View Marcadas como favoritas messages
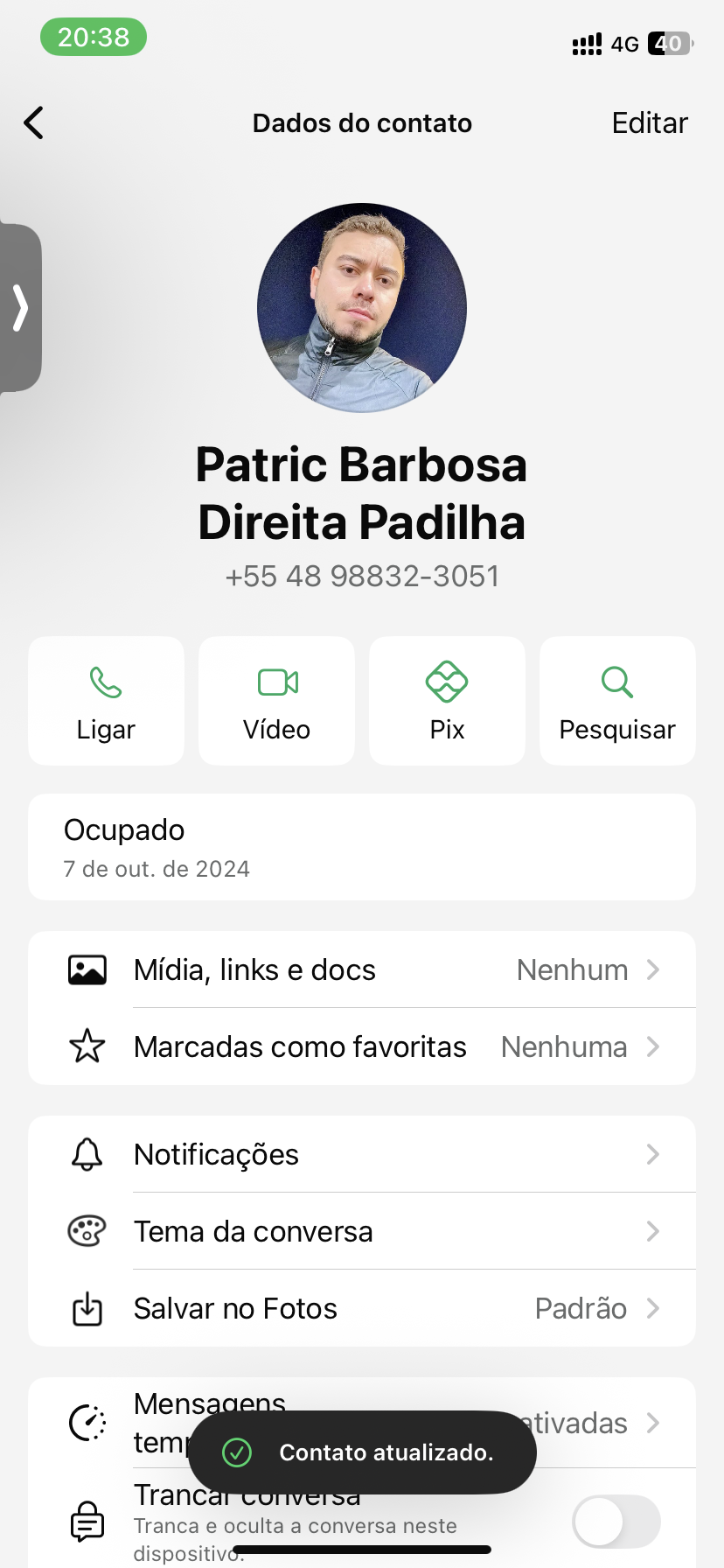The height and width of the screenshot is (1568, 724). [362, 1046]
